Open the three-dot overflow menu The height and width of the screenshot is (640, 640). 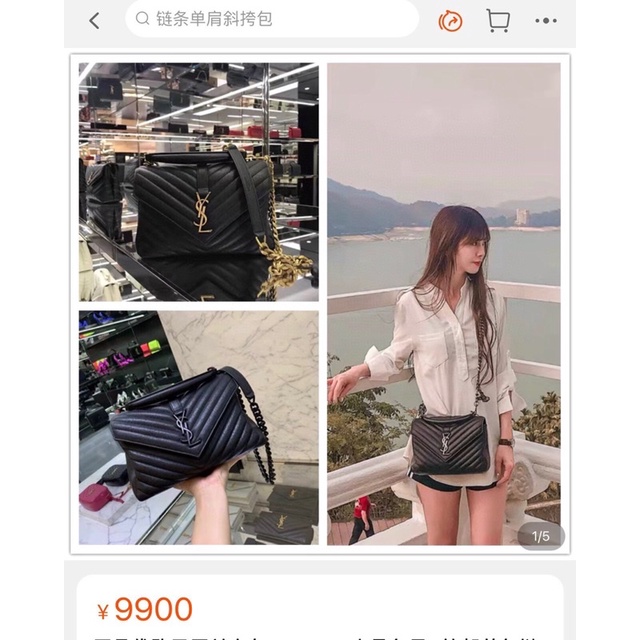coord(546,20)
